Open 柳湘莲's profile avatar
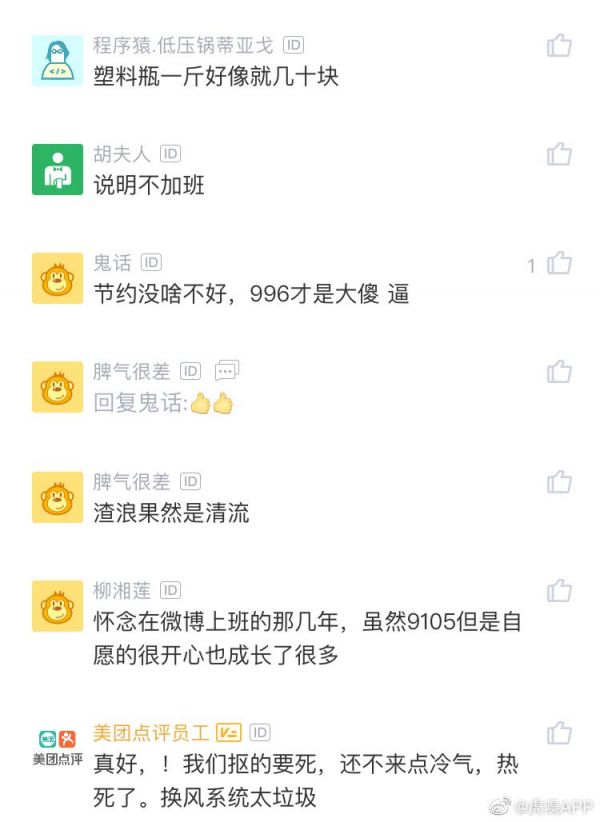Image resolution: width=600 pixels, height=822 pixels. tap(57, 605)
